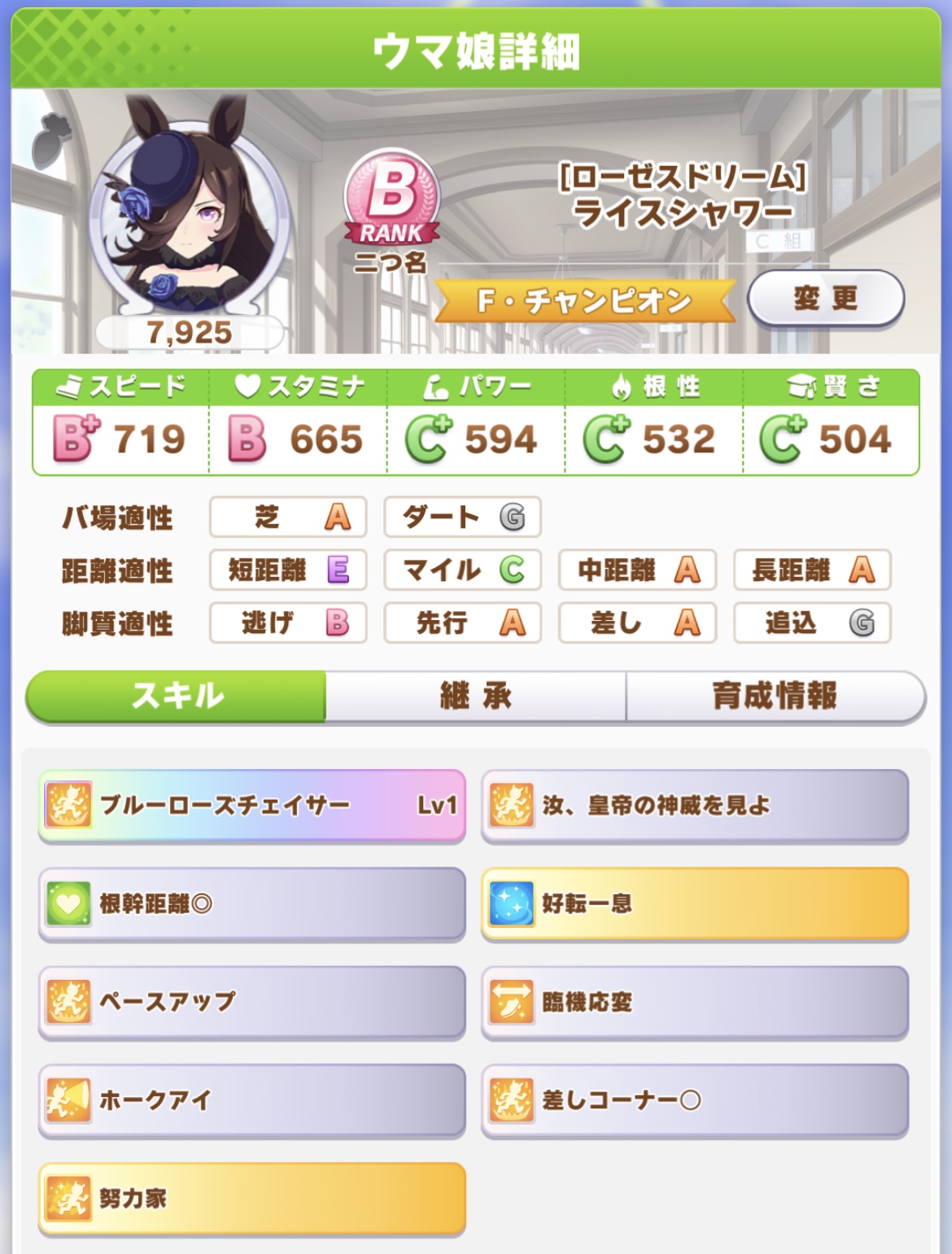Select the スキル tab
Viewport: 952px width, 1254px height.
(x=177, y=696)
